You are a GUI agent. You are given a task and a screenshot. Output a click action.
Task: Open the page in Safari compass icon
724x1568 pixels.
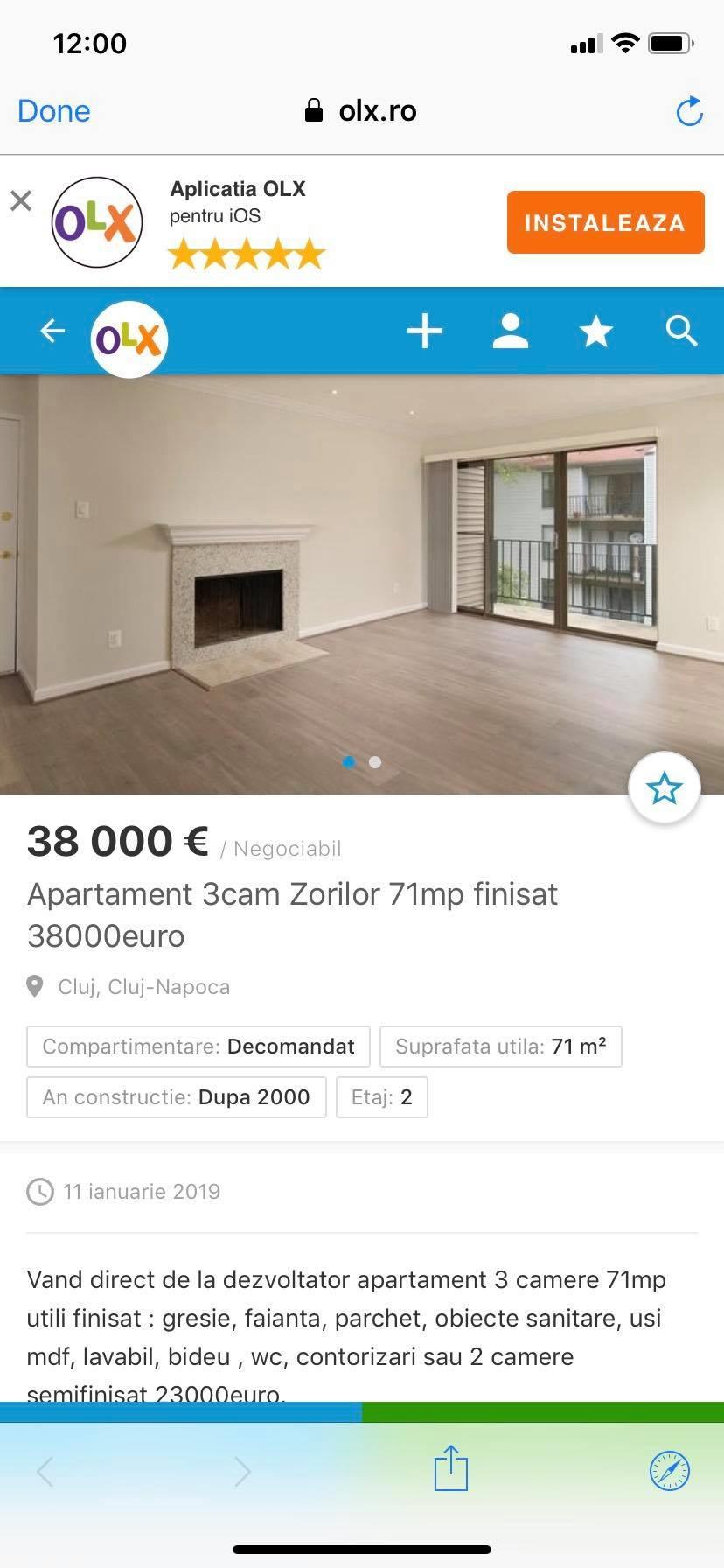click(x=669, y=1470)
